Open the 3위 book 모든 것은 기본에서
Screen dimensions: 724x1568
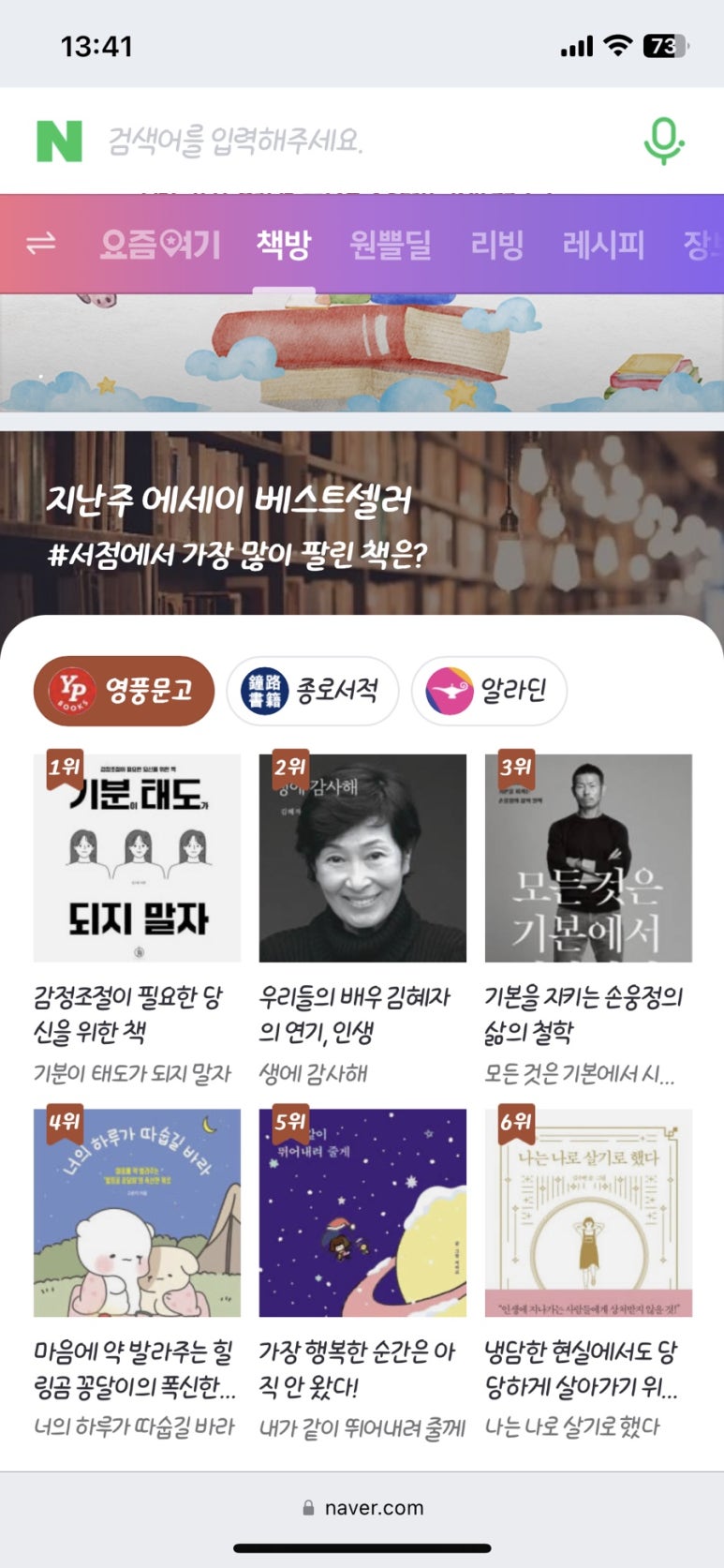[x=588, y=858]
